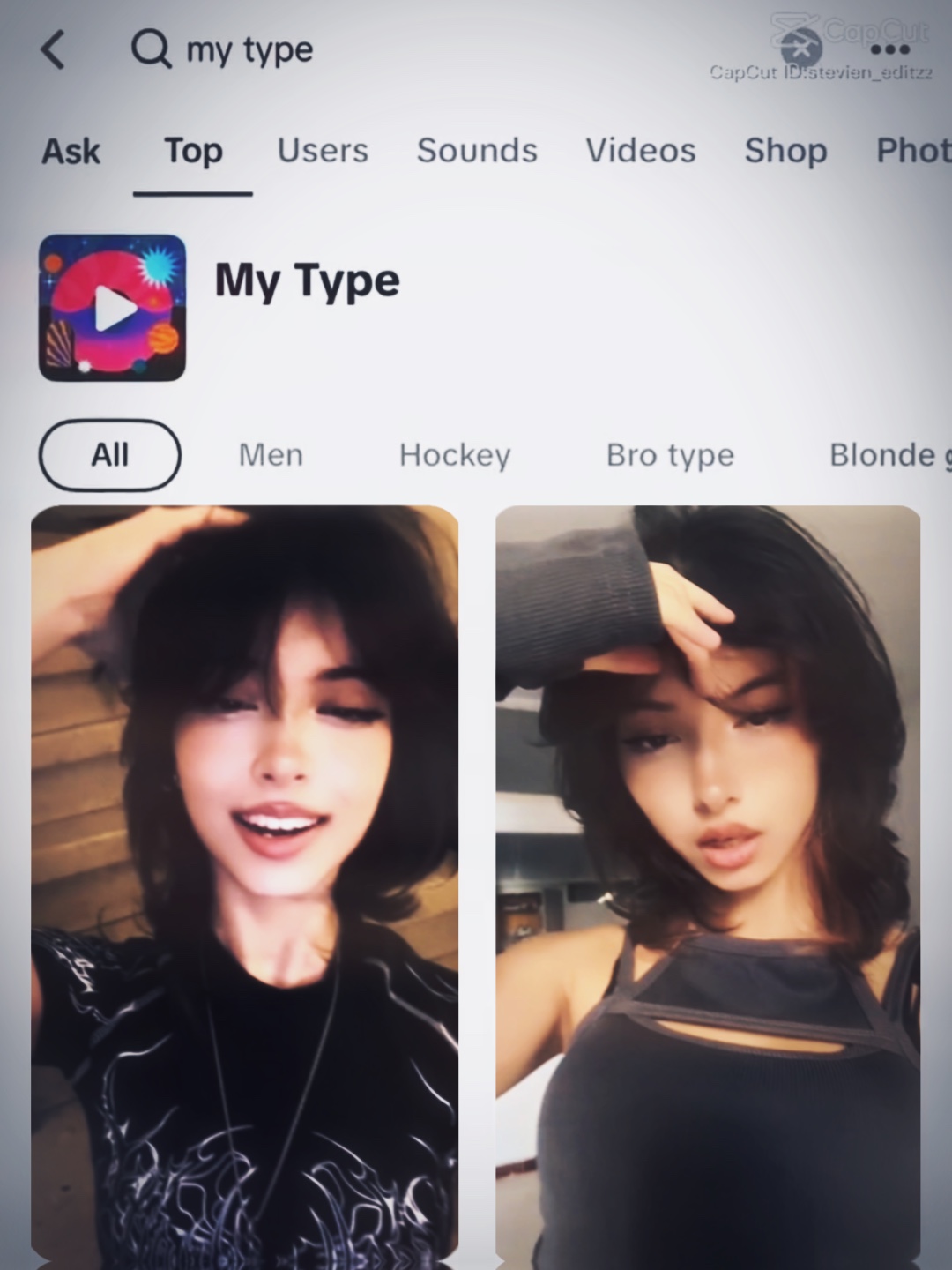Switch to the Users tab

tap(323, 150)
